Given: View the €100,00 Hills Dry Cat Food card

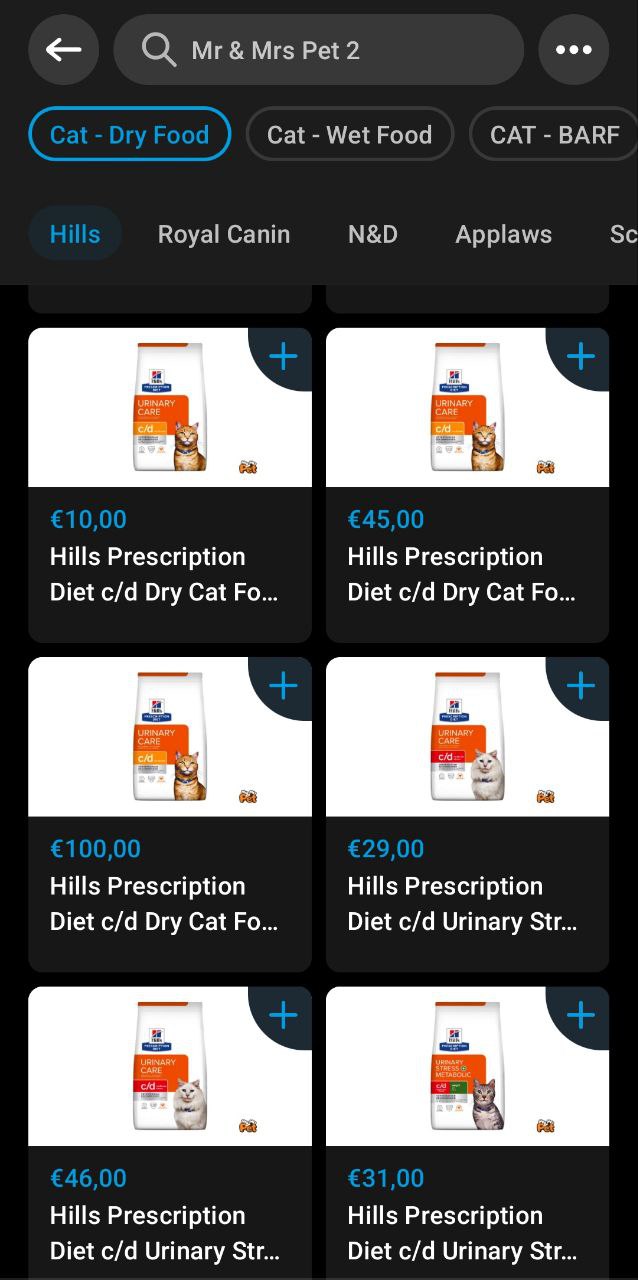Looking at the screenshot, I should [169, 890].
